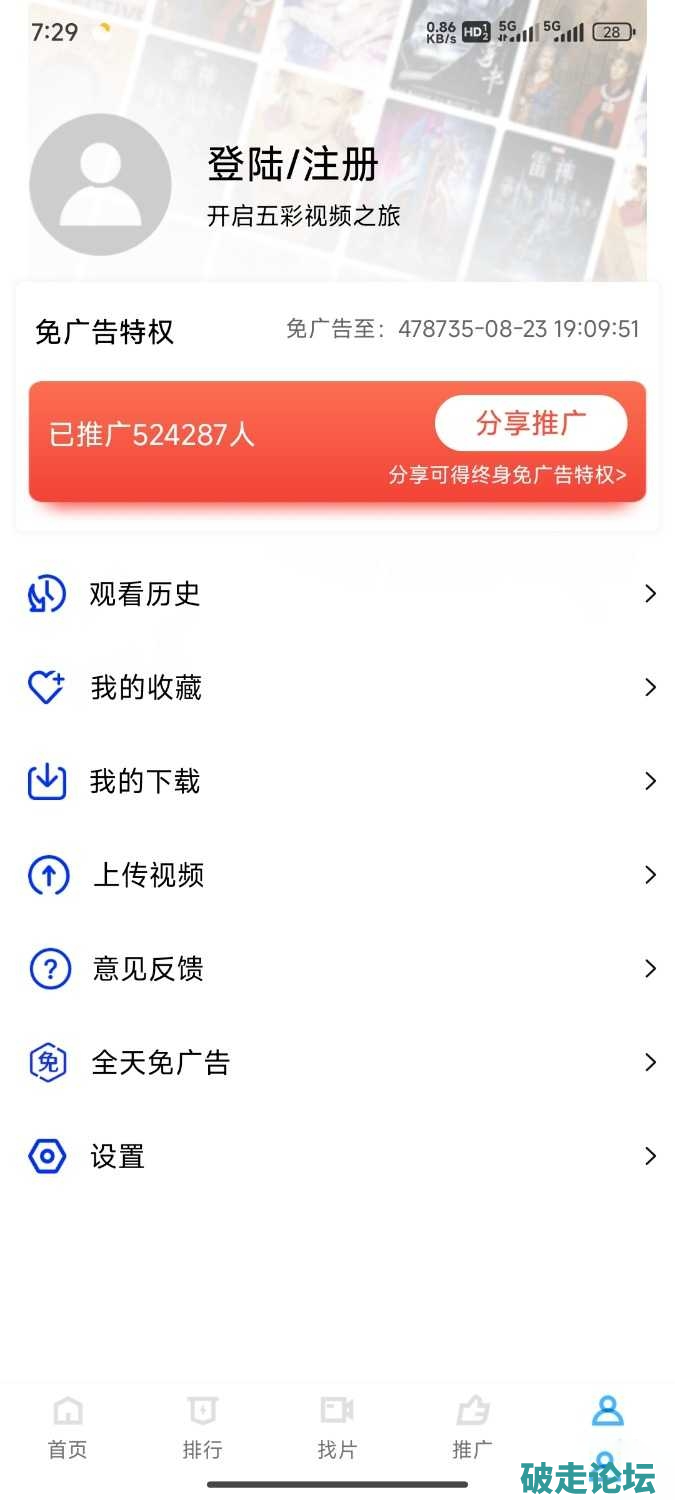Switch to the 首页 home tab
Screen dimensions: 675x1500
point(68,1427)
